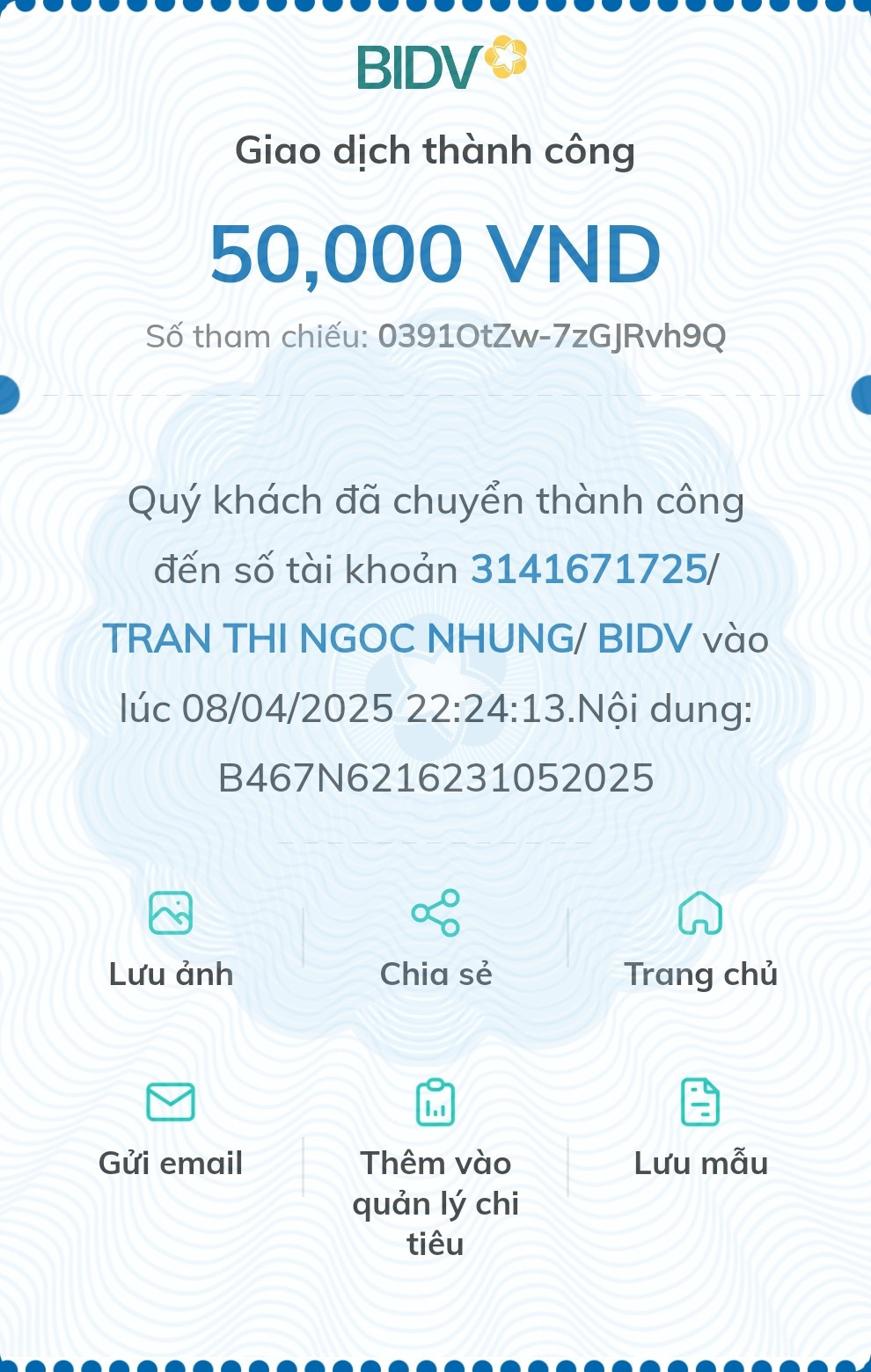Screen dimensions: 871x1372
Task: Tap Thêm vào quản lý chi tiêu
Action: tap(435, 1161)
